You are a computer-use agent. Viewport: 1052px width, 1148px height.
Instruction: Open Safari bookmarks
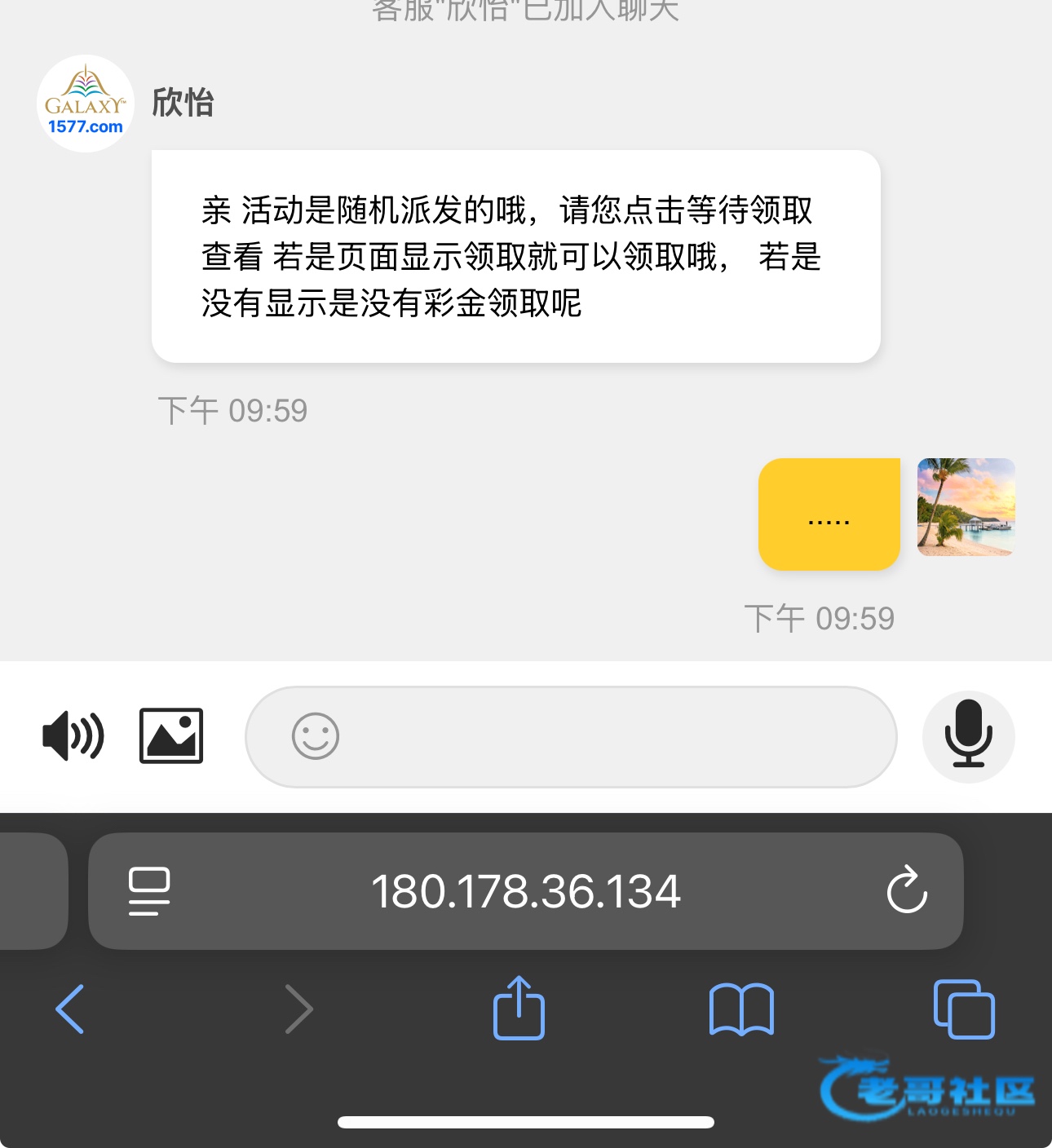[x=741, y=1009]
